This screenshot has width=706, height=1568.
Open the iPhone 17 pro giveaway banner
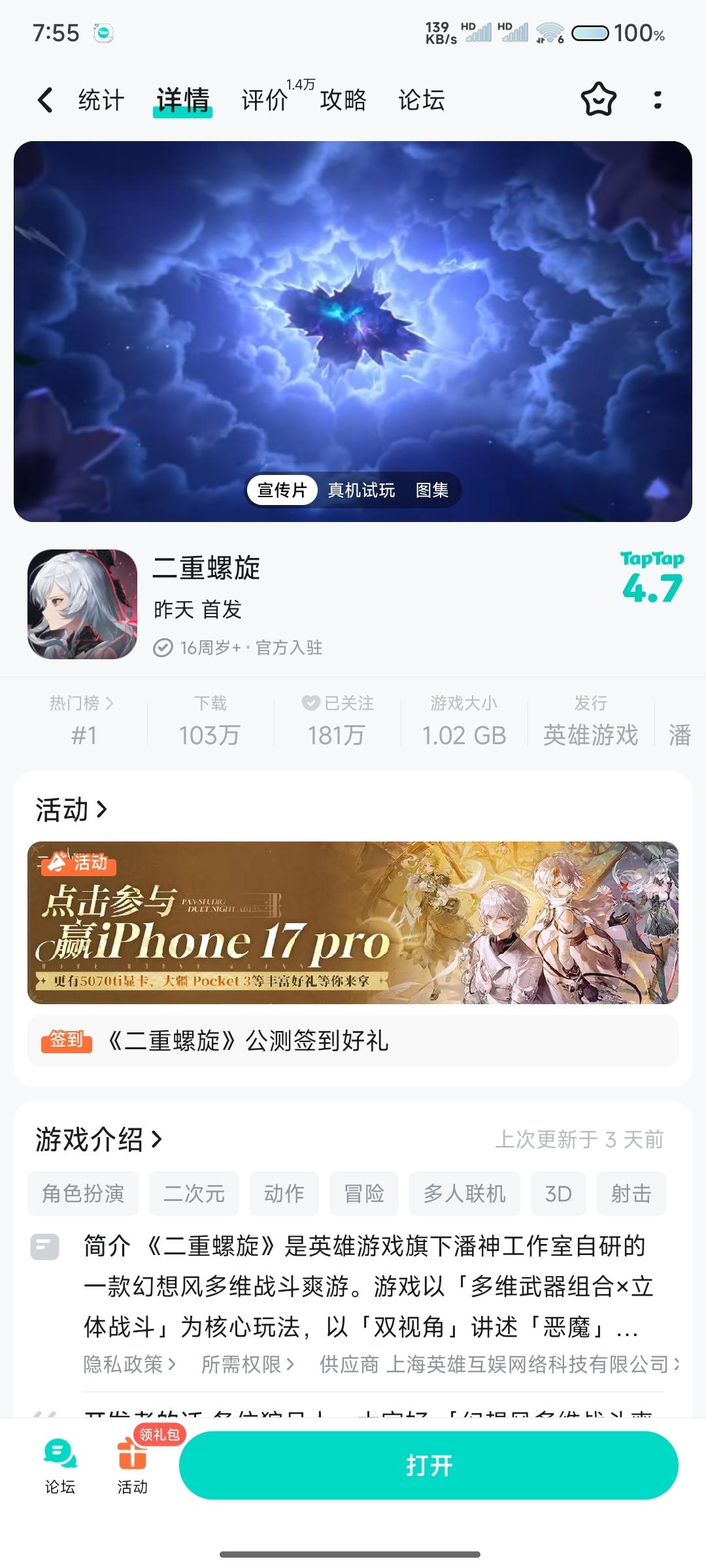[x=353, y=923]
